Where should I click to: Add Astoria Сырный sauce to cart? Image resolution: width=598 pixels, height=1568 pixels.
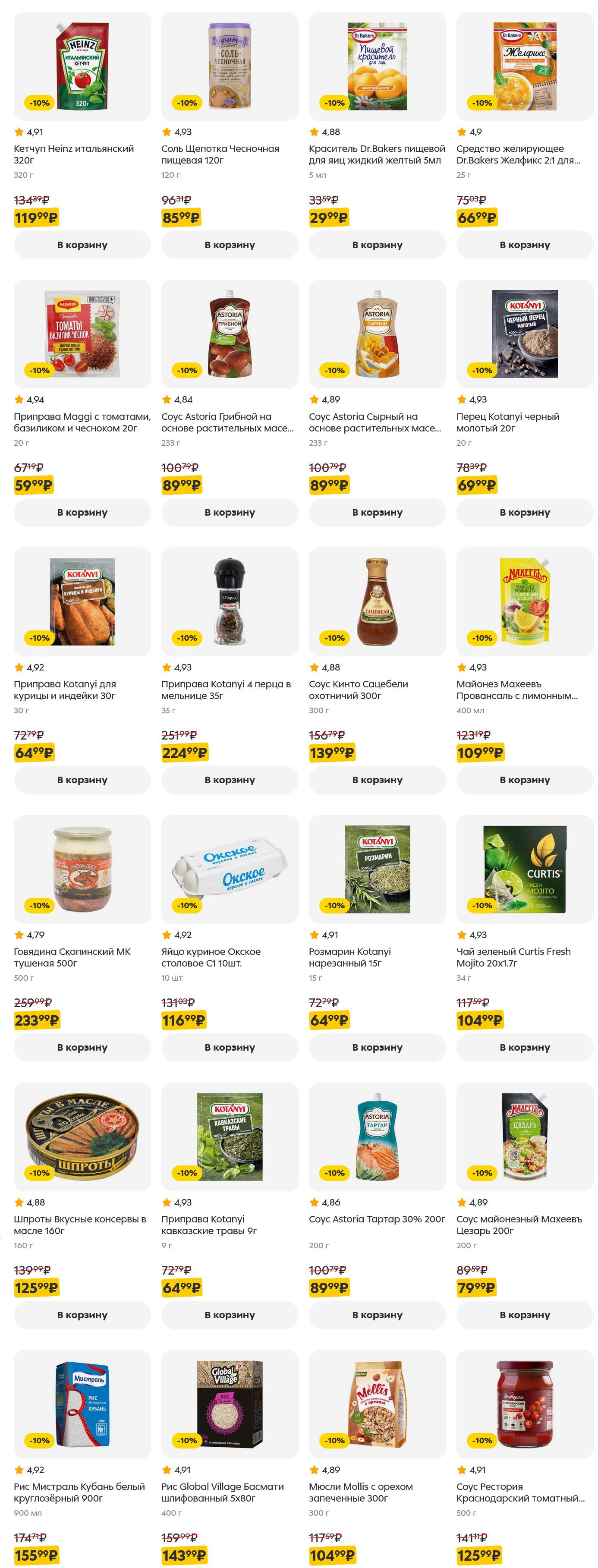pos(377,512)
